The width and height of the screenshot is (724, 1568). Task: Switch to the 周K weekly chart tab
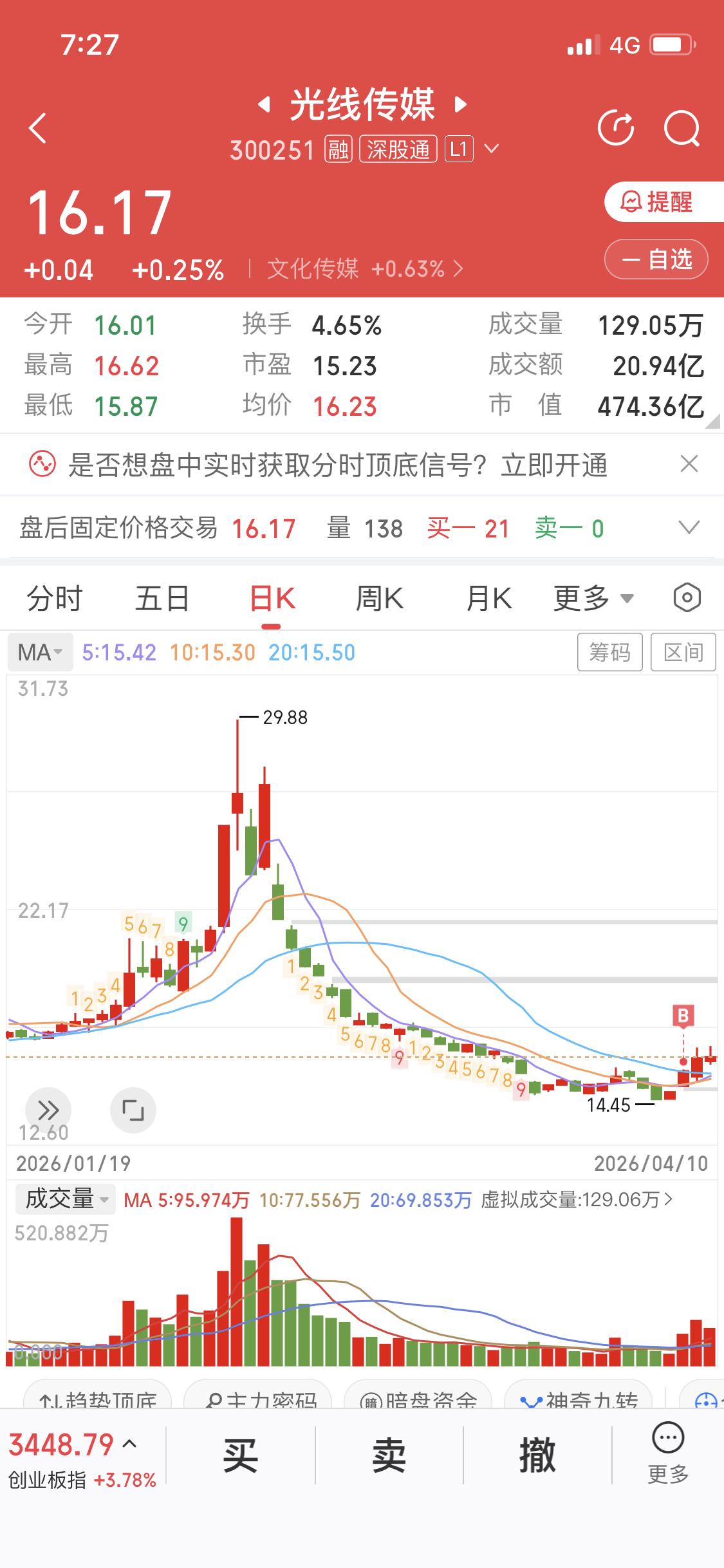click(x=381, y=598)
